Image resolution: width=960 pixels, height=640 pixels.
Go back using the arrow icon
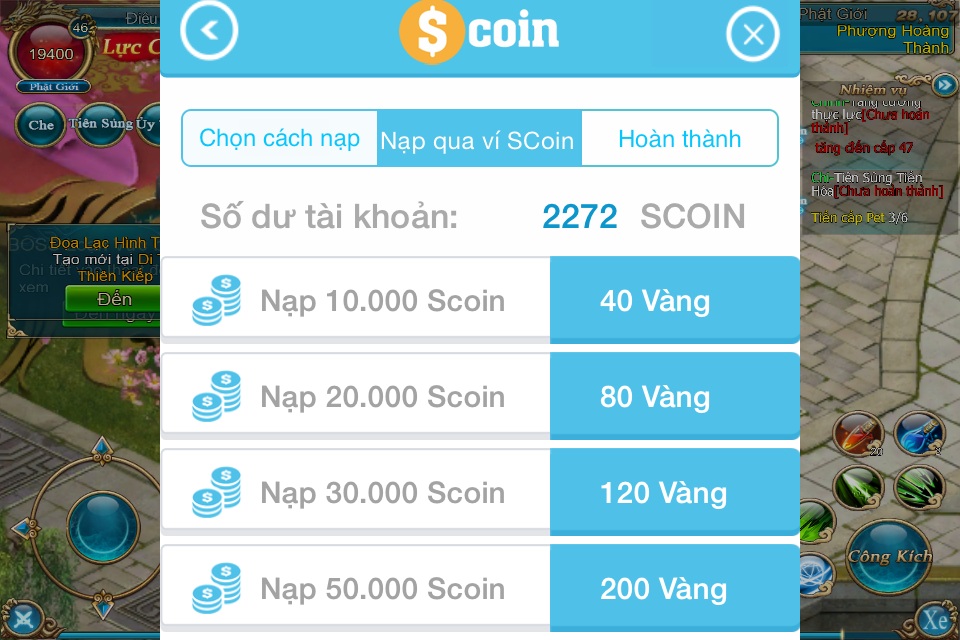(x=209, y=31)
